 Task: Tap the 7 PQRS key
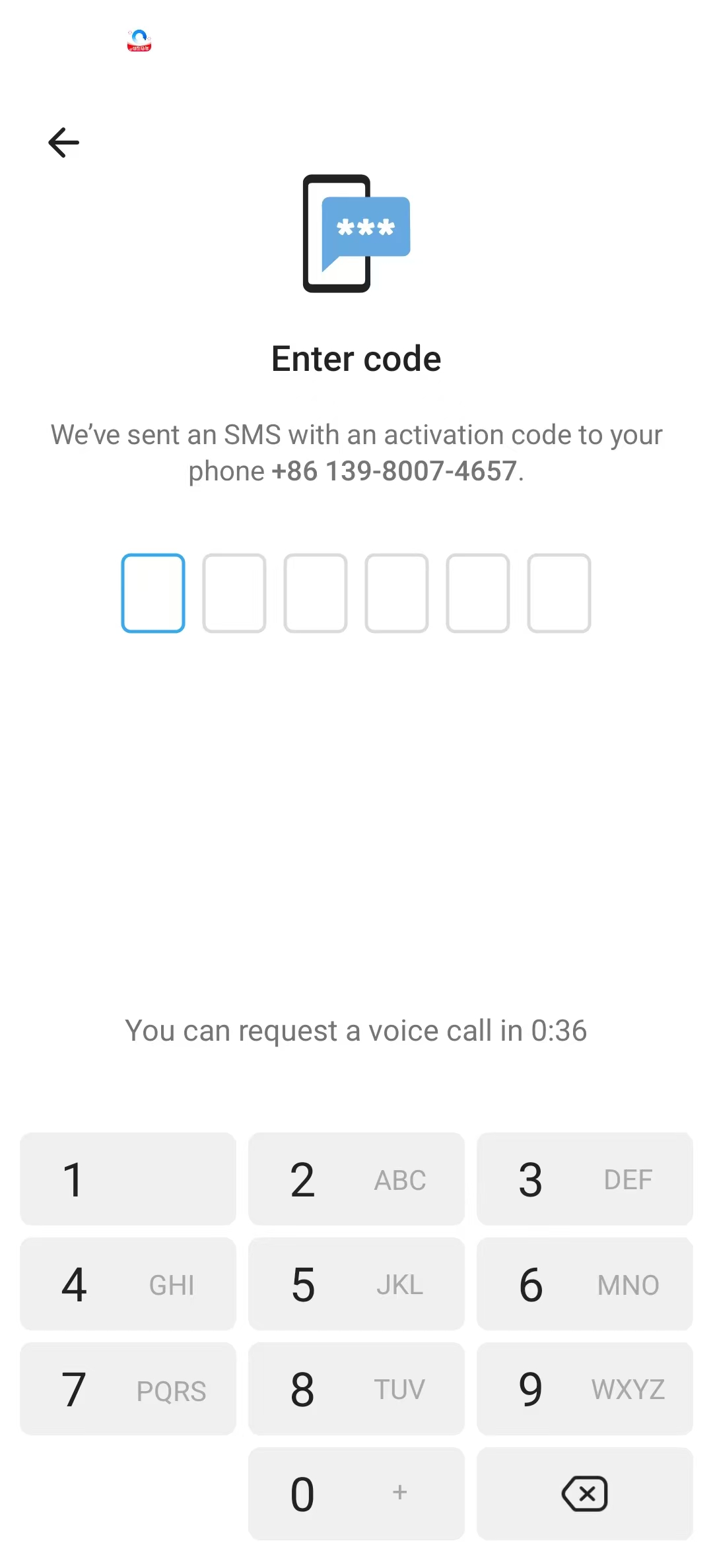click(128, 1389)
